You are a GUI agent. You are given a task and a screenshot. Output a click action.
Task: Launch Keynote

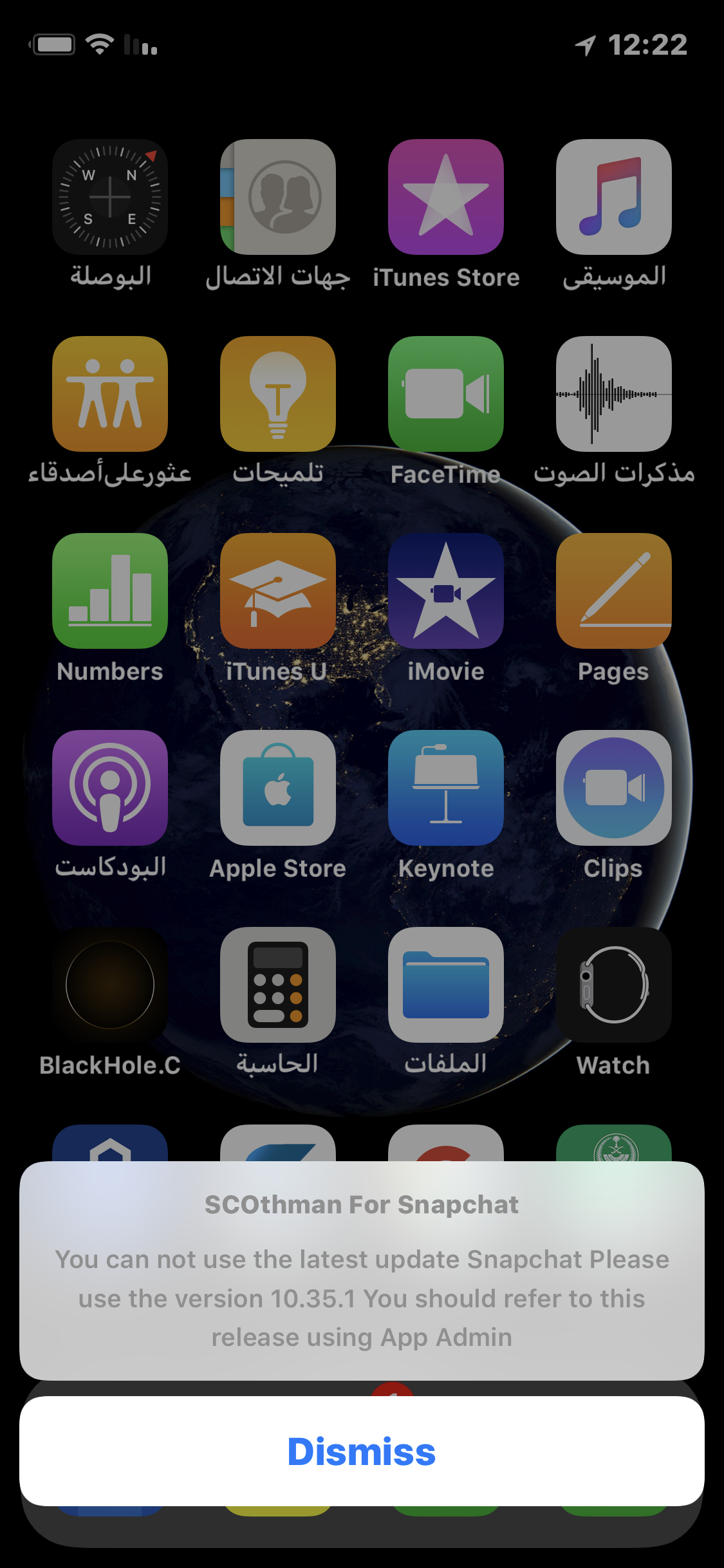(x=445, y=788)
